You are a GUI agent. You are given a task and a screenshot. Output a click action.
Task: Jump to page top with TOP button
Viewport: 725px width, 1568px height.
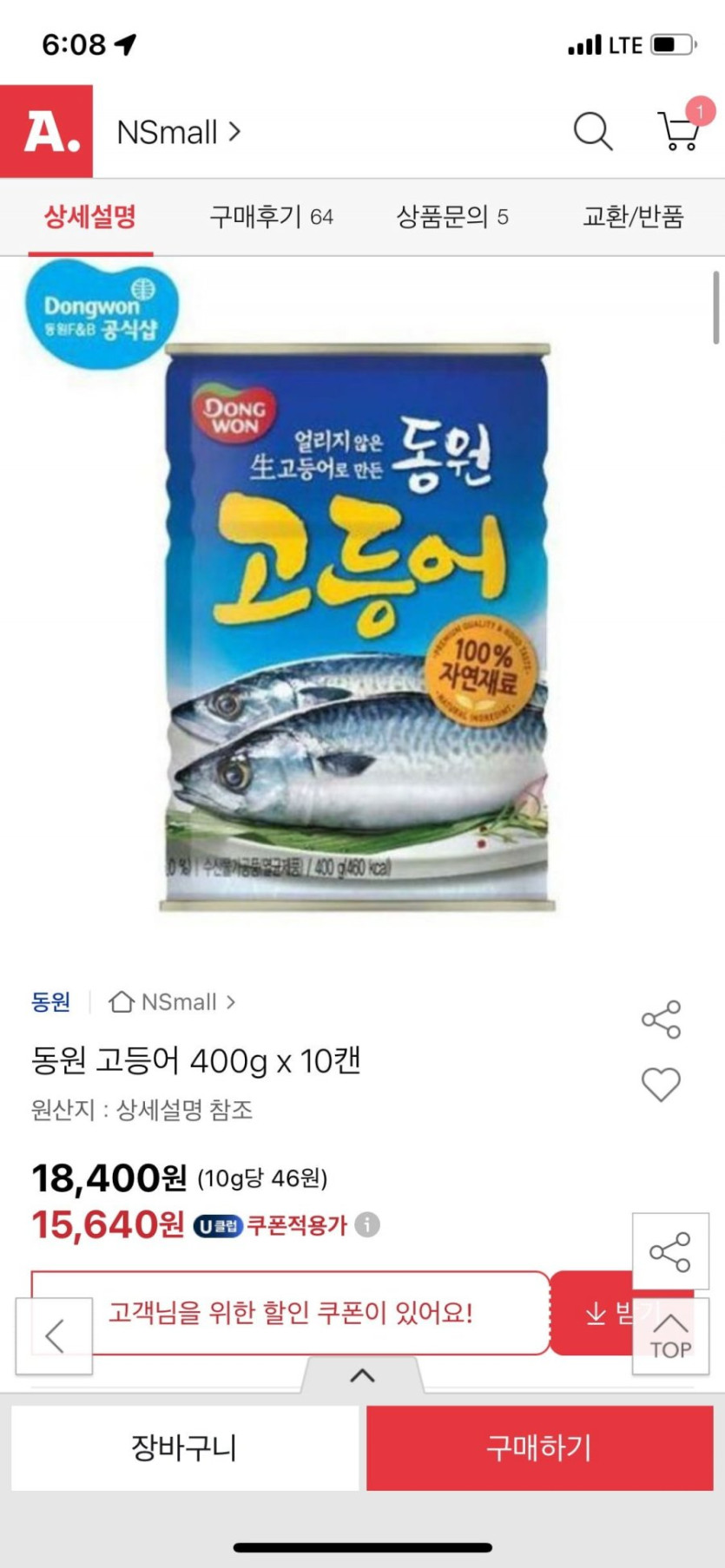tap(670, 1336)
